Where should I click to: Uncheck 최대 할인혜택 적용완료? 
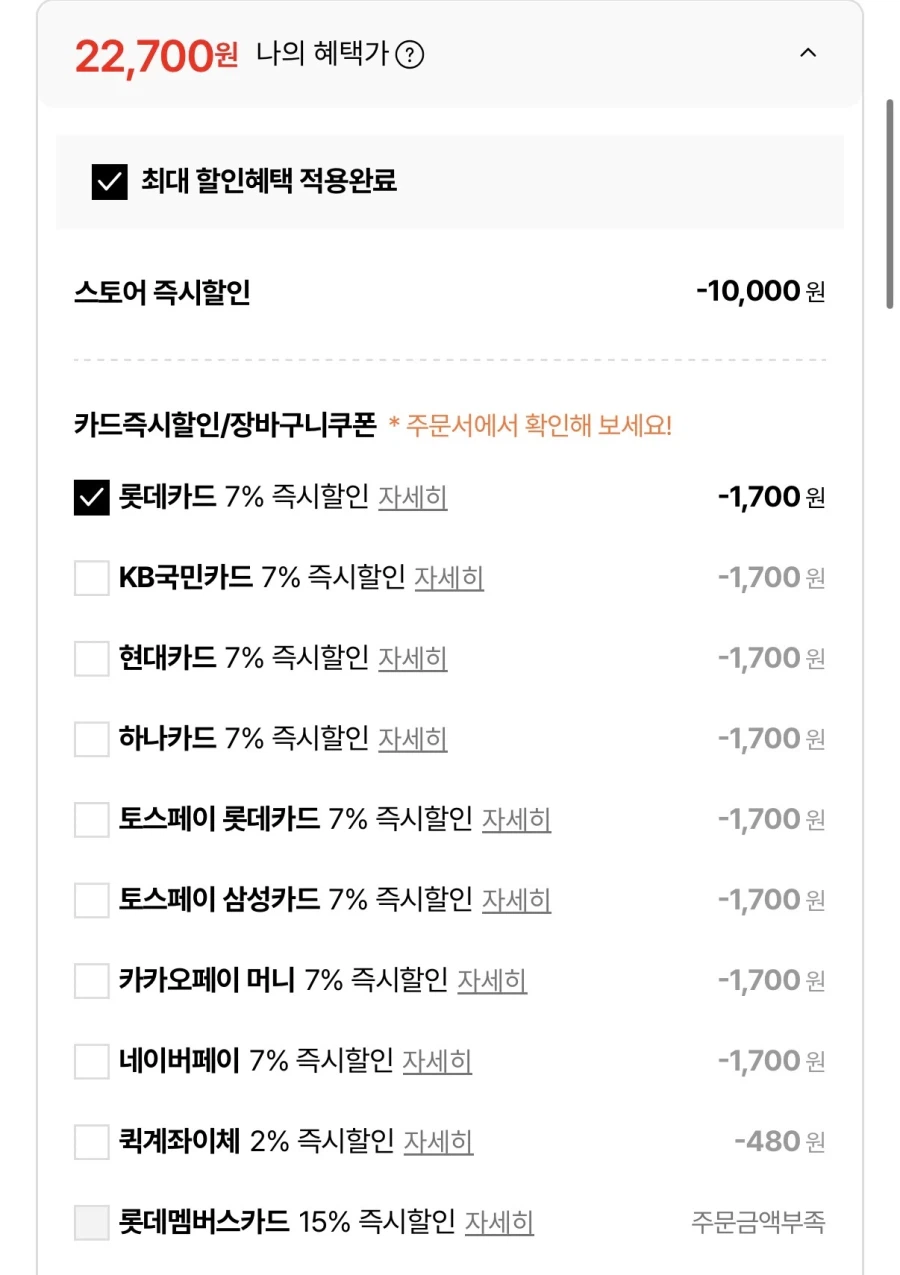(110, 183)
